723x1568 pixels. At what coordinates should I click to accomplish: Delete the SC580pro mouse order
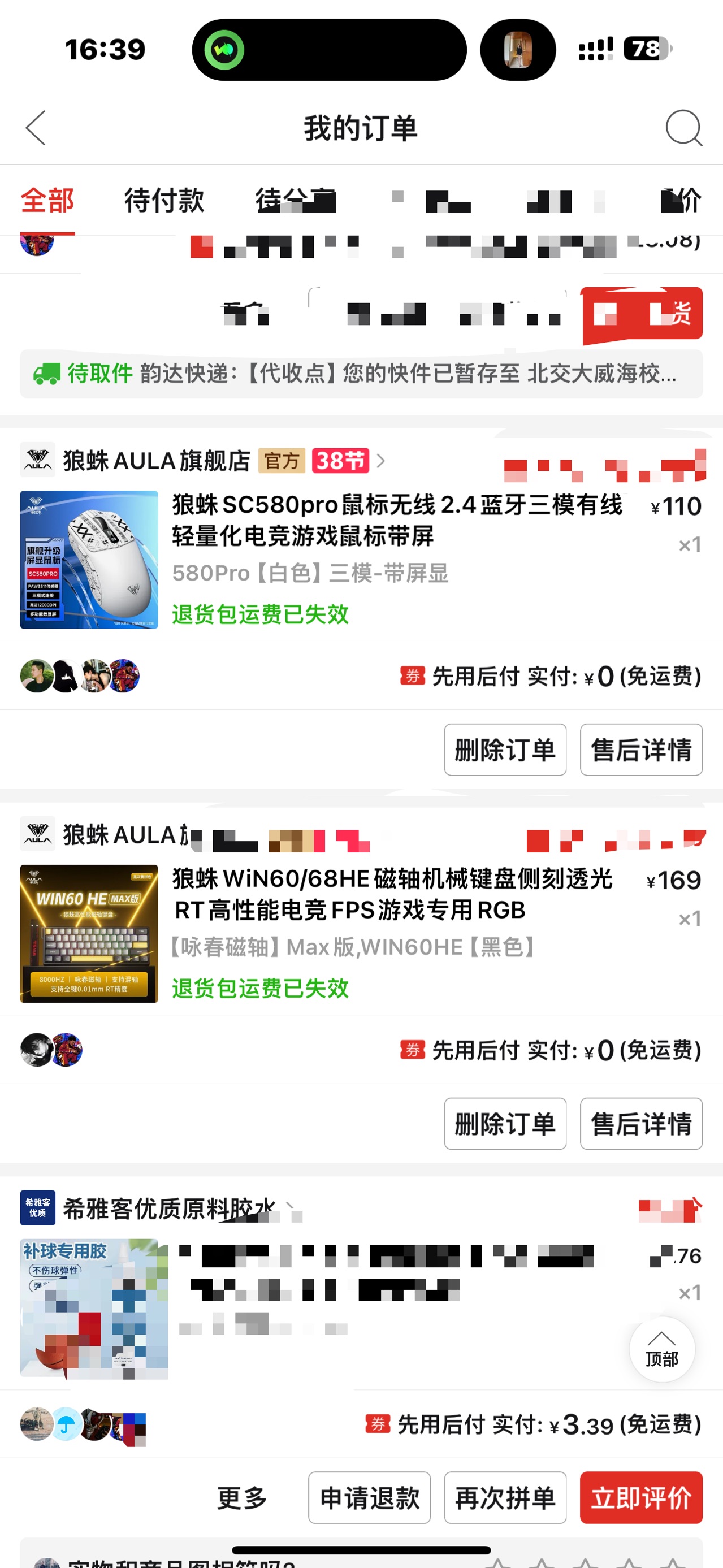click(505, 750)
